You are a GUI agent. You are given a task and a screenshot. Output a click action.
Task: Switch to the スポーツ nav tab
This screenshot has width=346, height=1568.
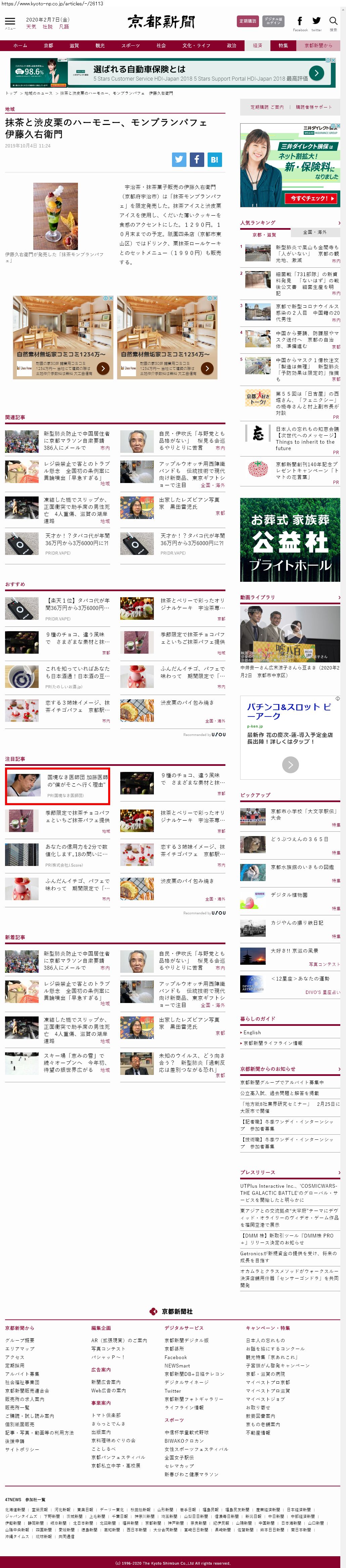coord(130,46)
